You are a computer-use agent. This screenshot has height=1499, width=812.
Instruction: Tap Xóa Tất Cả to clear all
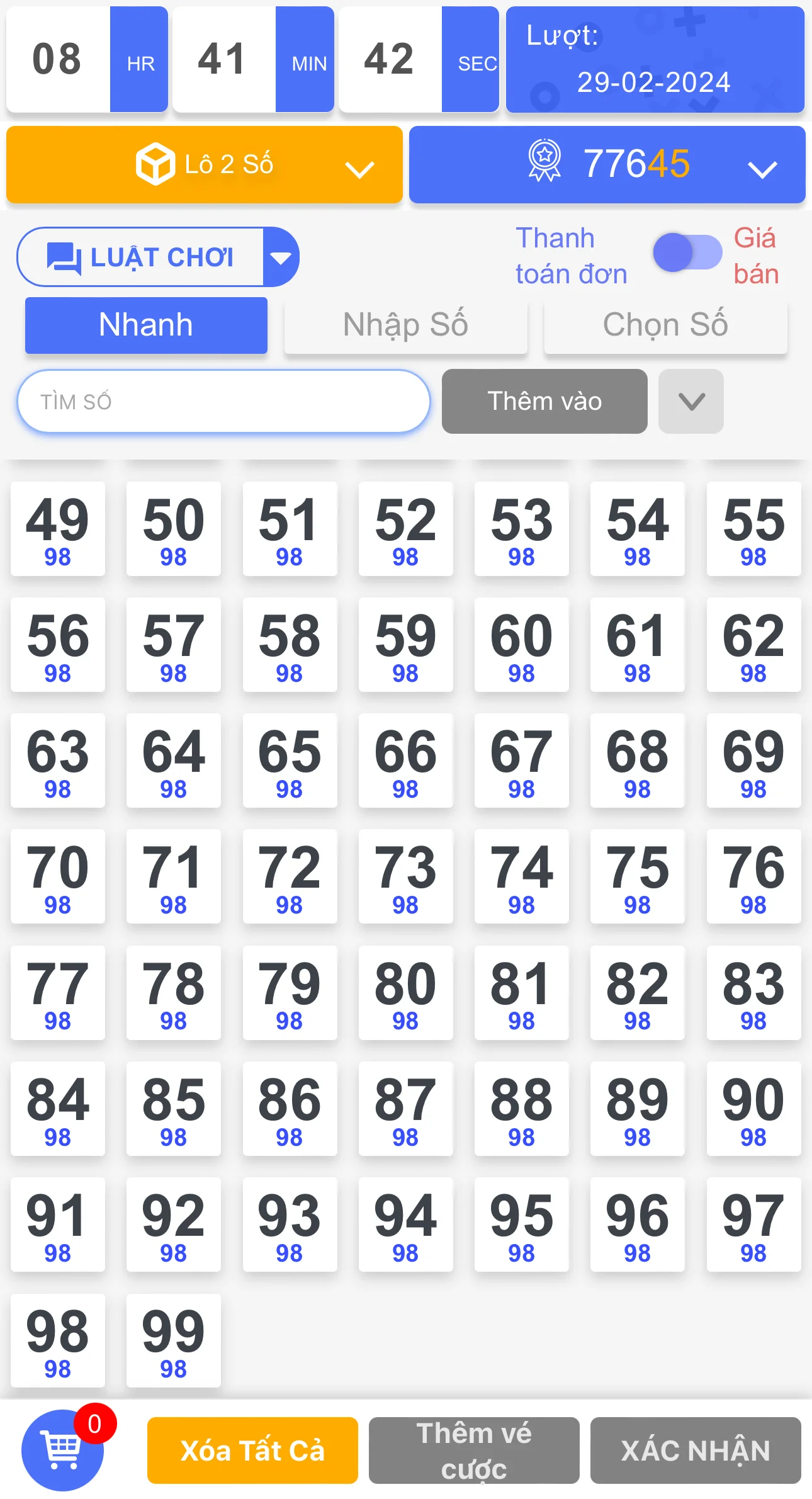click(x=252, y=1450)
